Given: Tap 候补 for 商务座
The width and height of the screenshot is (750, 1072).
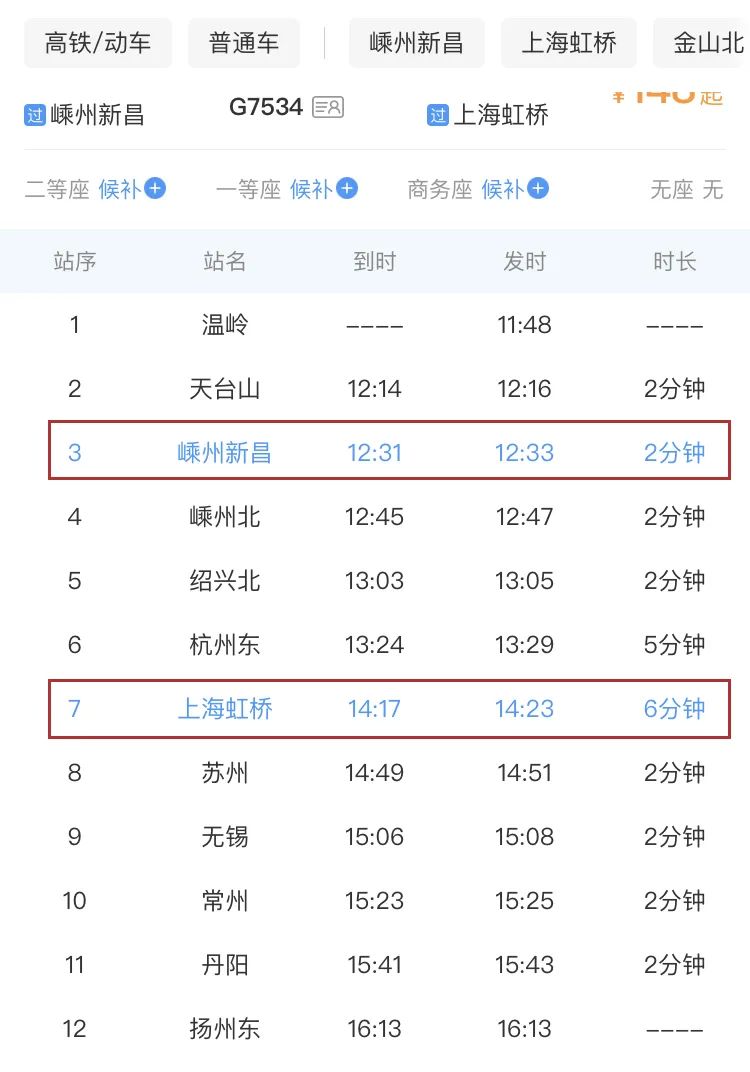Looking at the screenshot, I should 515,188.
